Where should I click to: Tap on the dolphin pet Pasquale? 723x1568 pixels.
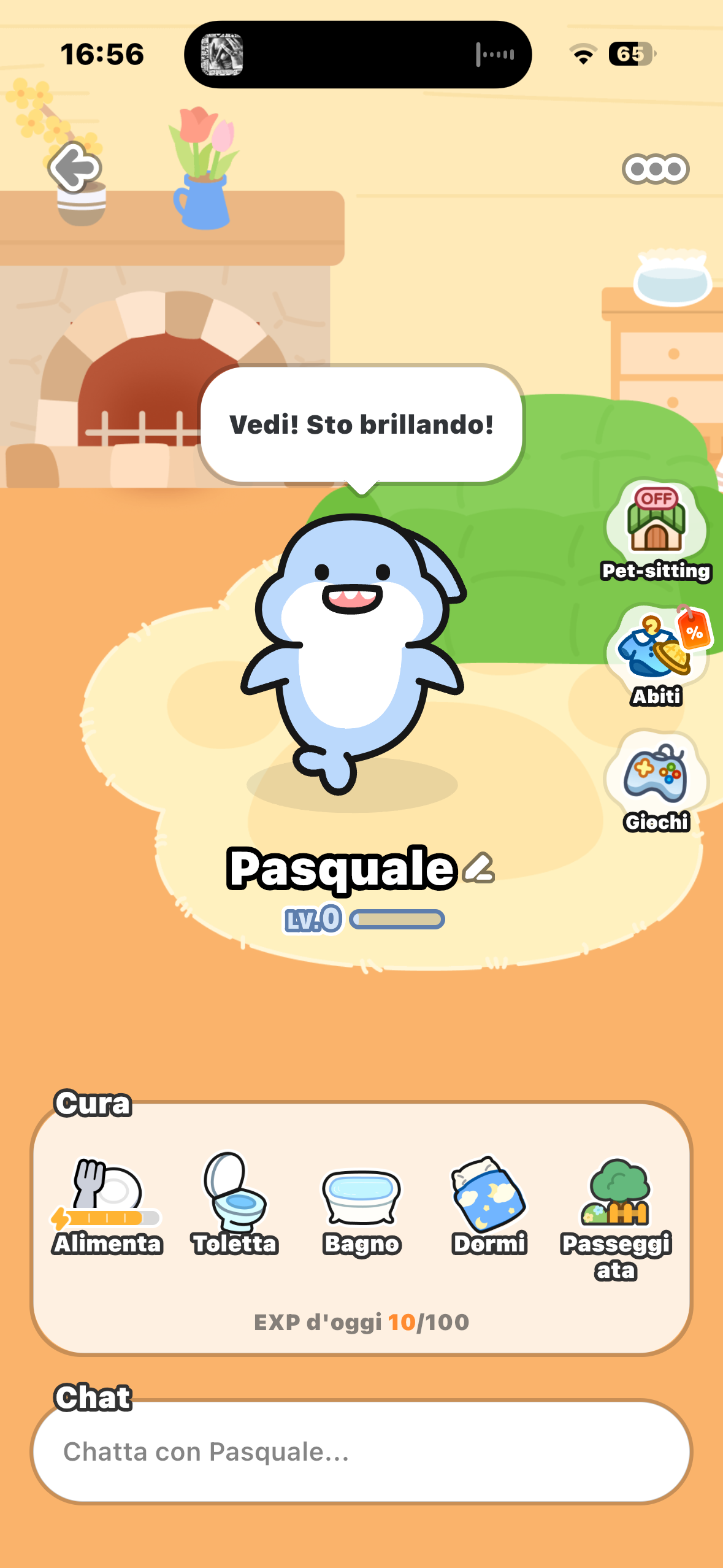[353, 653]
